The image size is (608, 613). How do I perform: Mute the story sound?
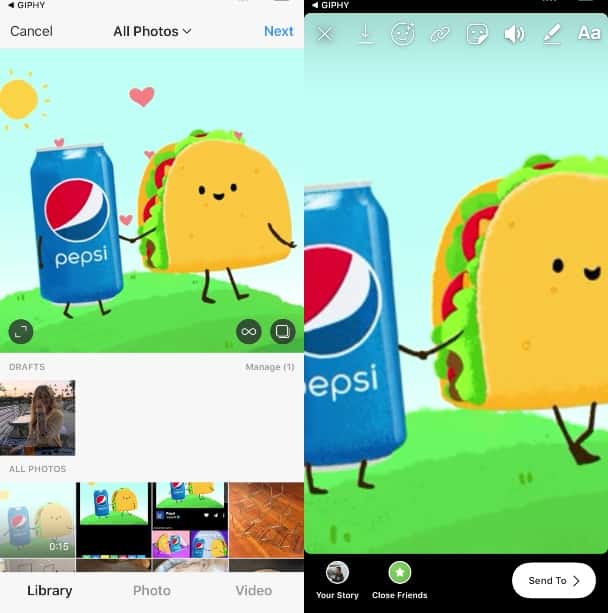click(x=514, y=34)
